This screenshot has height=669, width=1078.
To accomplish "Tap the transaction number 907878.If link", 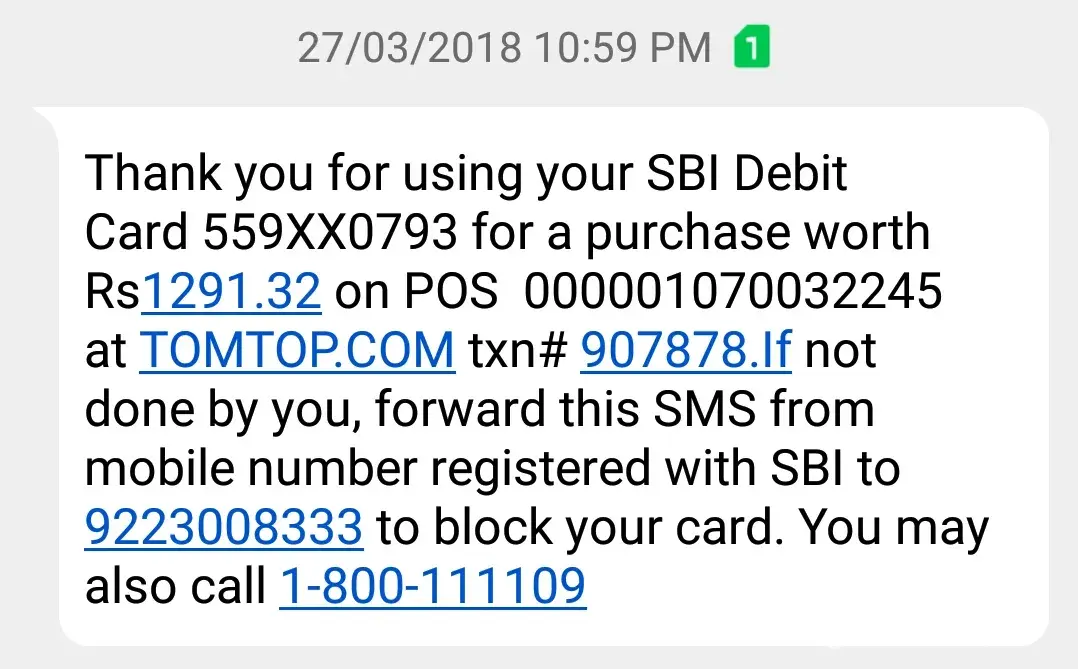I will point(686,351).
